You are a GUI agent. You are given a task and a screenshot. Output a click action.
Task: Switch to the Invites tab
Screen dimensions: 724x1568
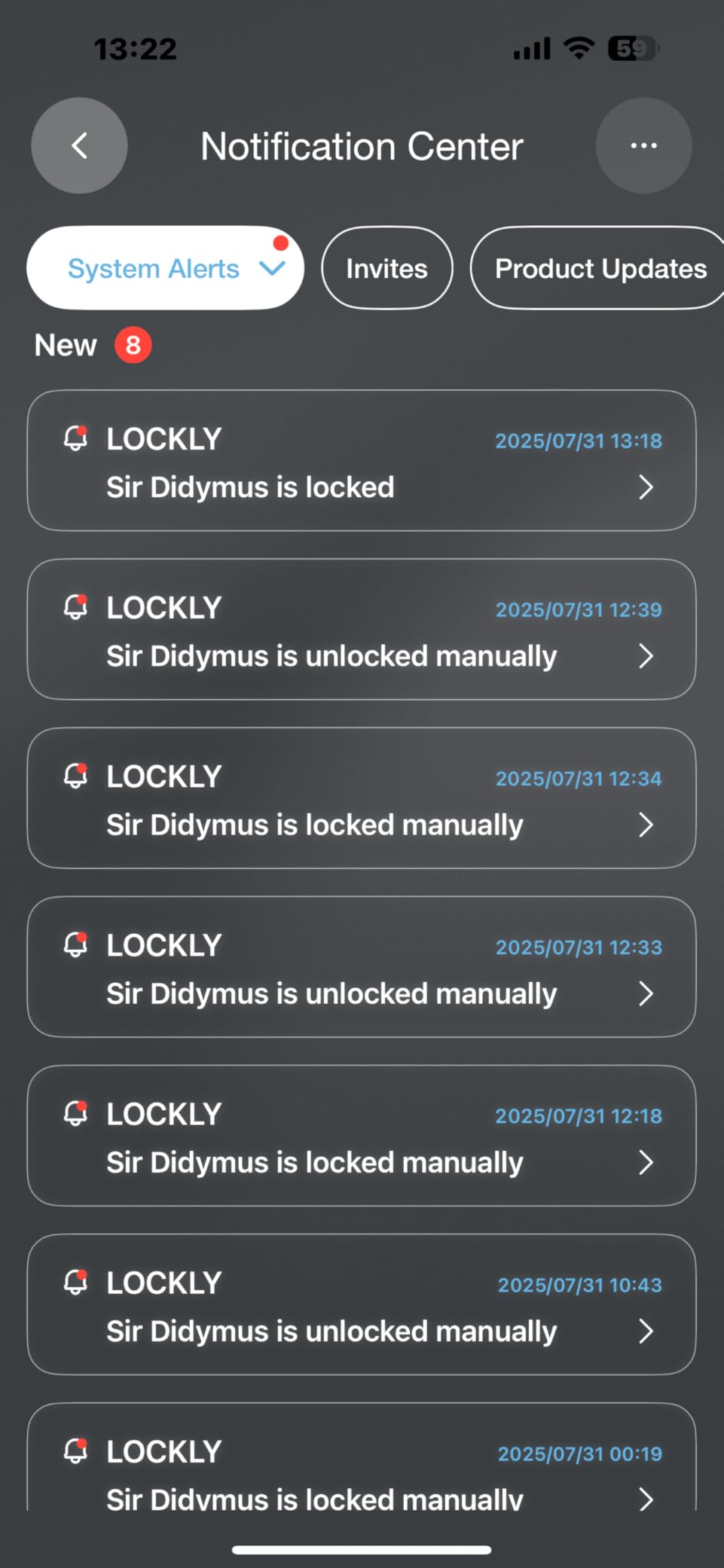[386, 268]
